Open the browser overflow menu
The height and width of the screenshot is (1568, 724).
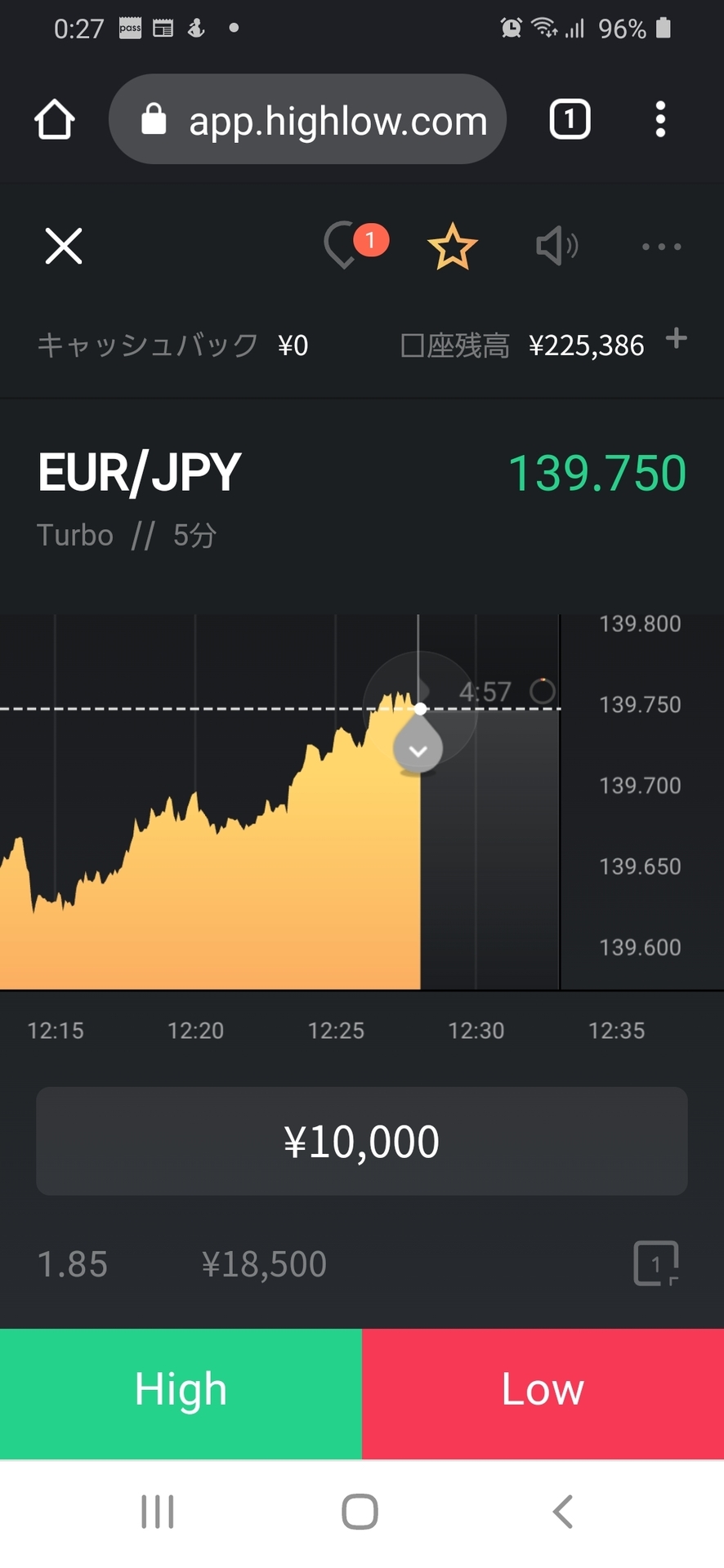pyautogui.click(x=660, y=119)
